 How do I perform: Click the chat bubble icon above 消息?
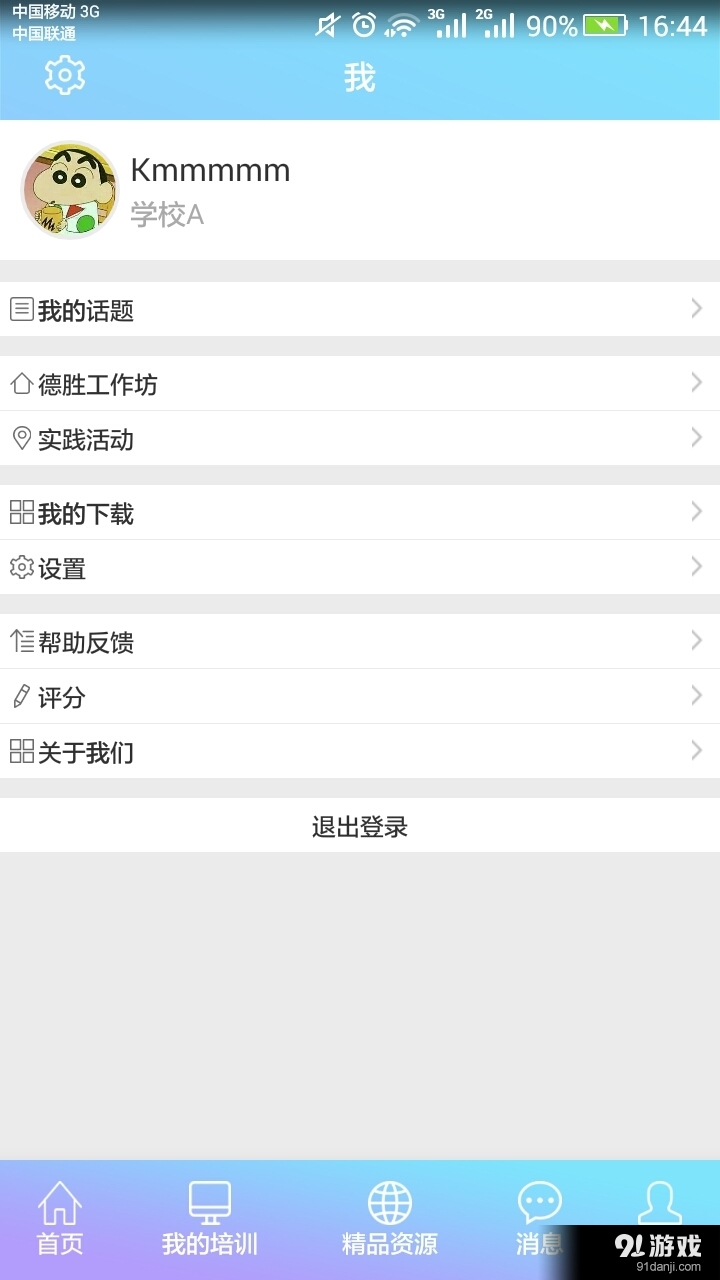(x=539, y=1200)
